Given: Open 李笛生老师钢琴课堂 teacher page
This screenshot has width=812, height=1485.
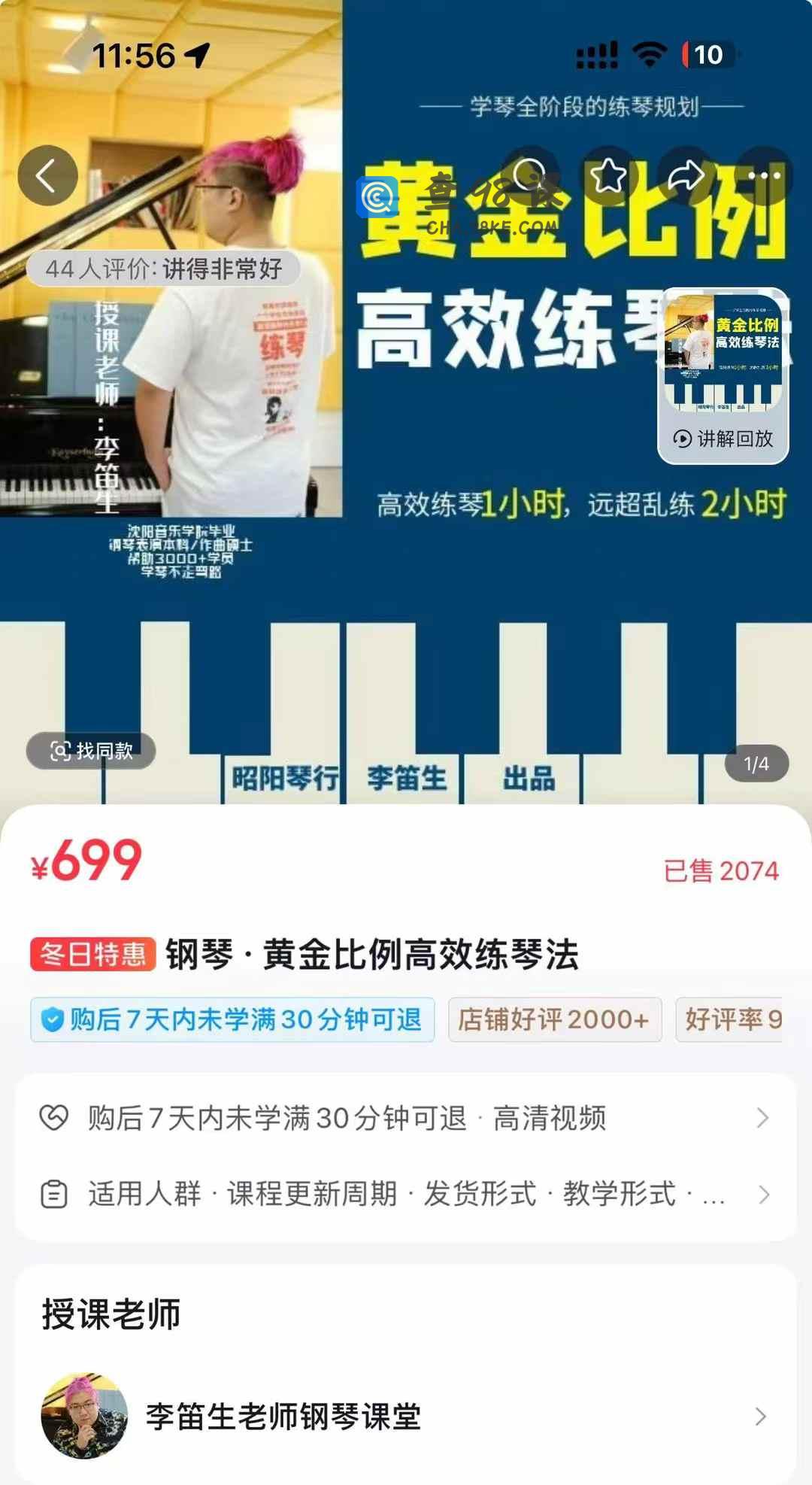Looking at the screenshot, I should (406, 1417).
